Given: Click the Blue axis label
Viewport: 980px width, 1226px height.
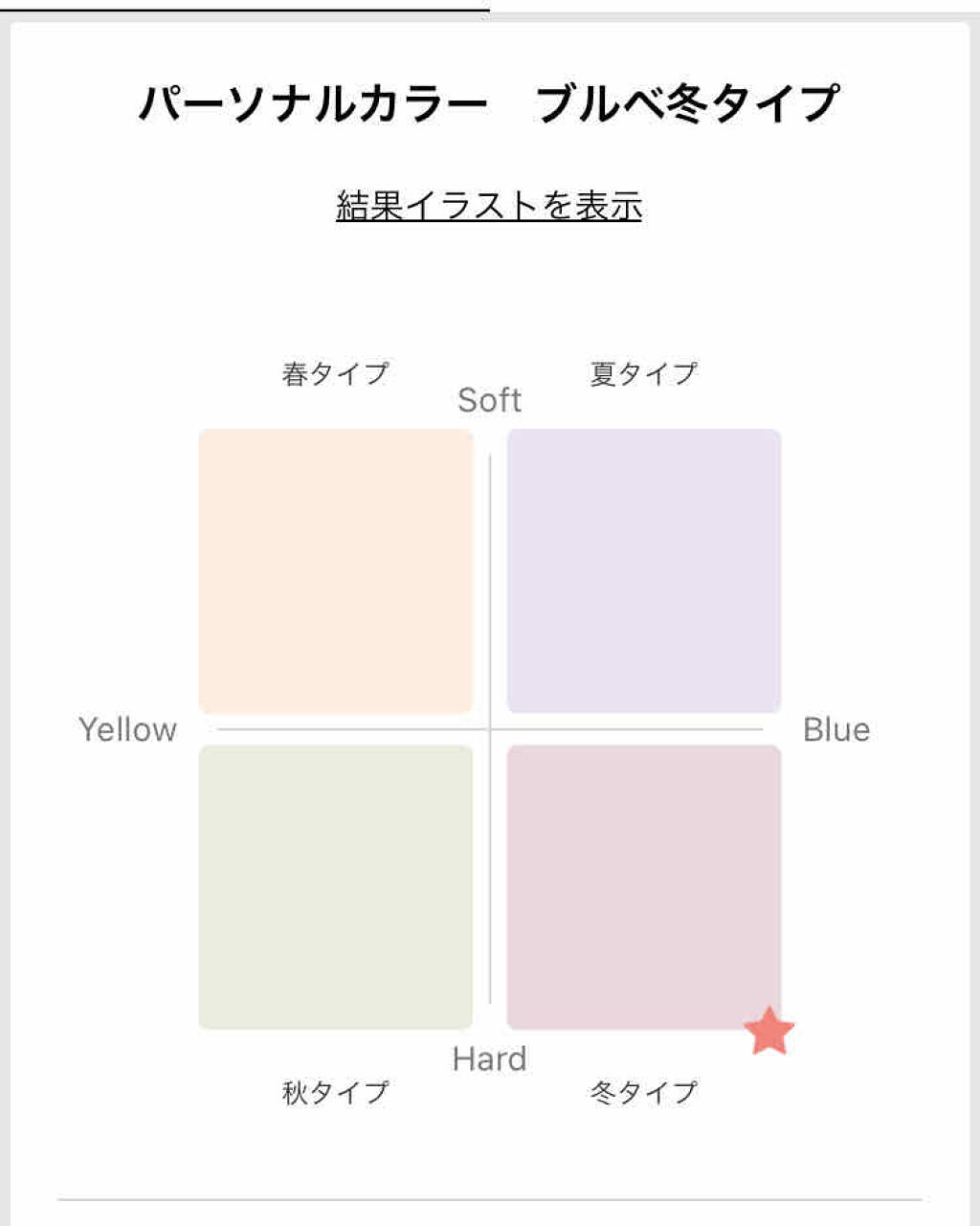Looking at the screenshot, I should (x=836, y=730).
